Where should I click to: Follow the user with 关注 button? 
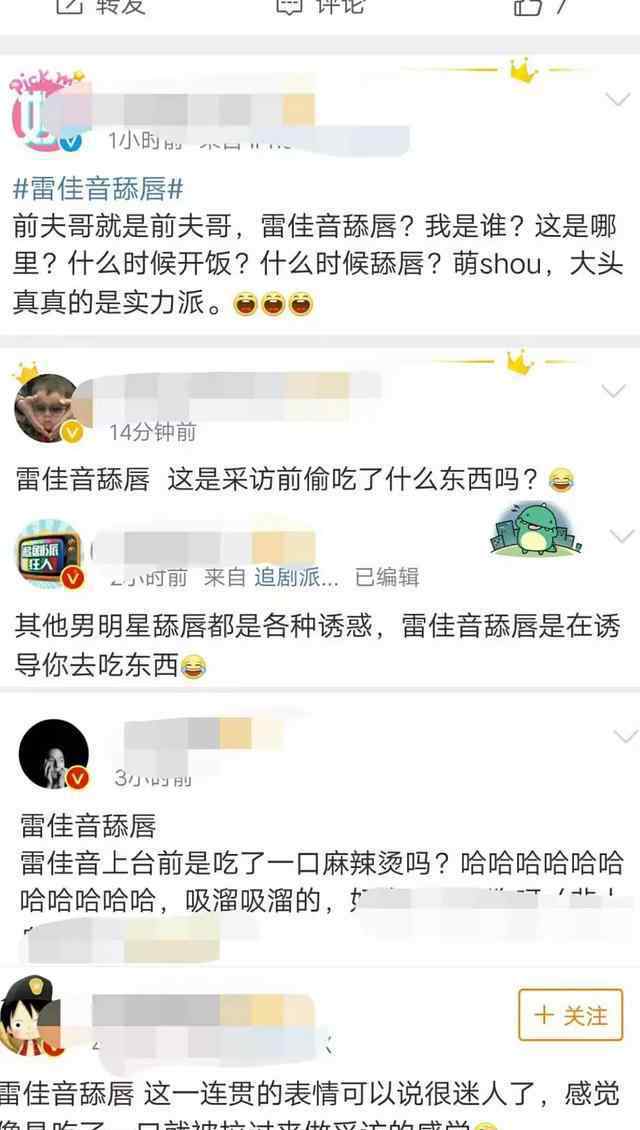[571, 1015]
